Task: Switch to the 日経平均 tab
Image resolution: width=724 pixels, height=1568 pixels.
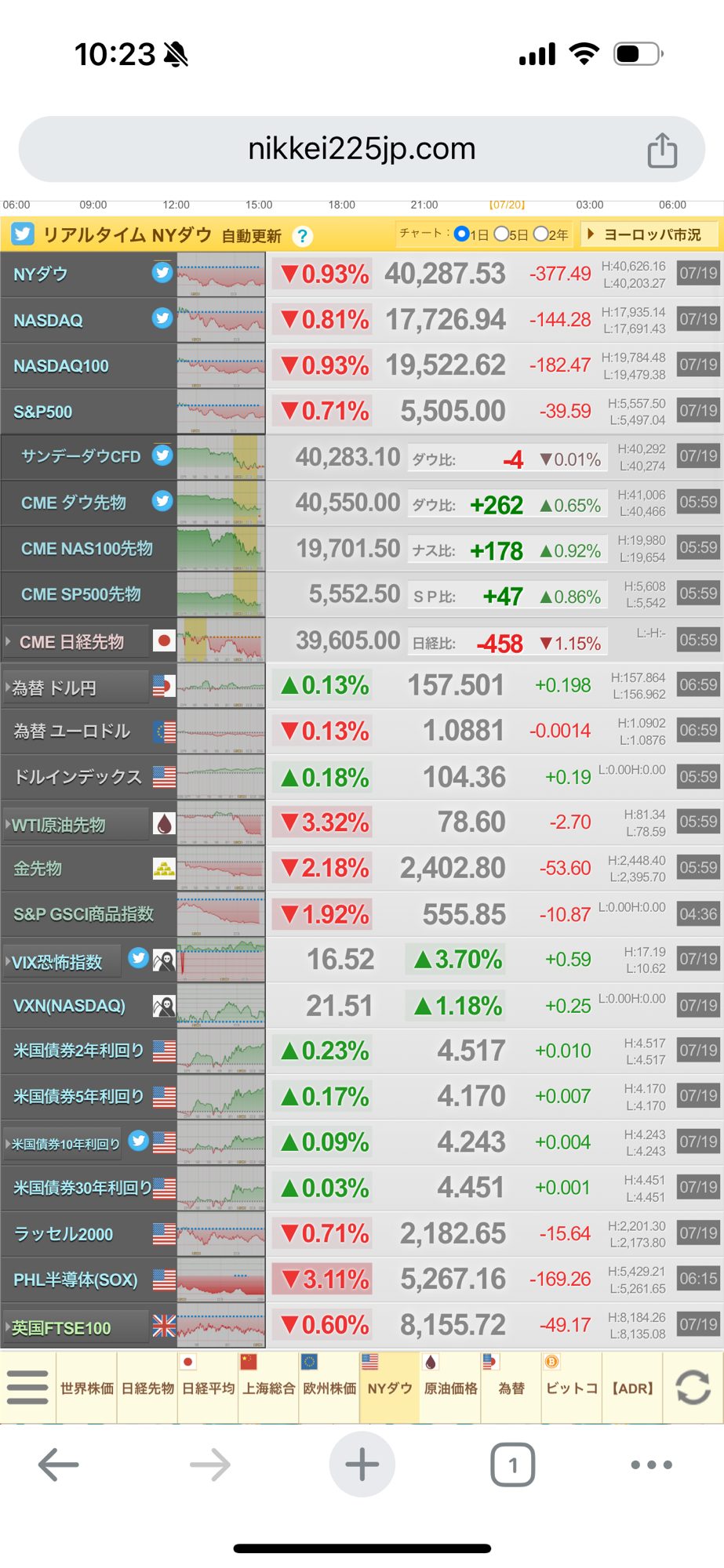Action: pyautogui.click(x=208, y=1388)
